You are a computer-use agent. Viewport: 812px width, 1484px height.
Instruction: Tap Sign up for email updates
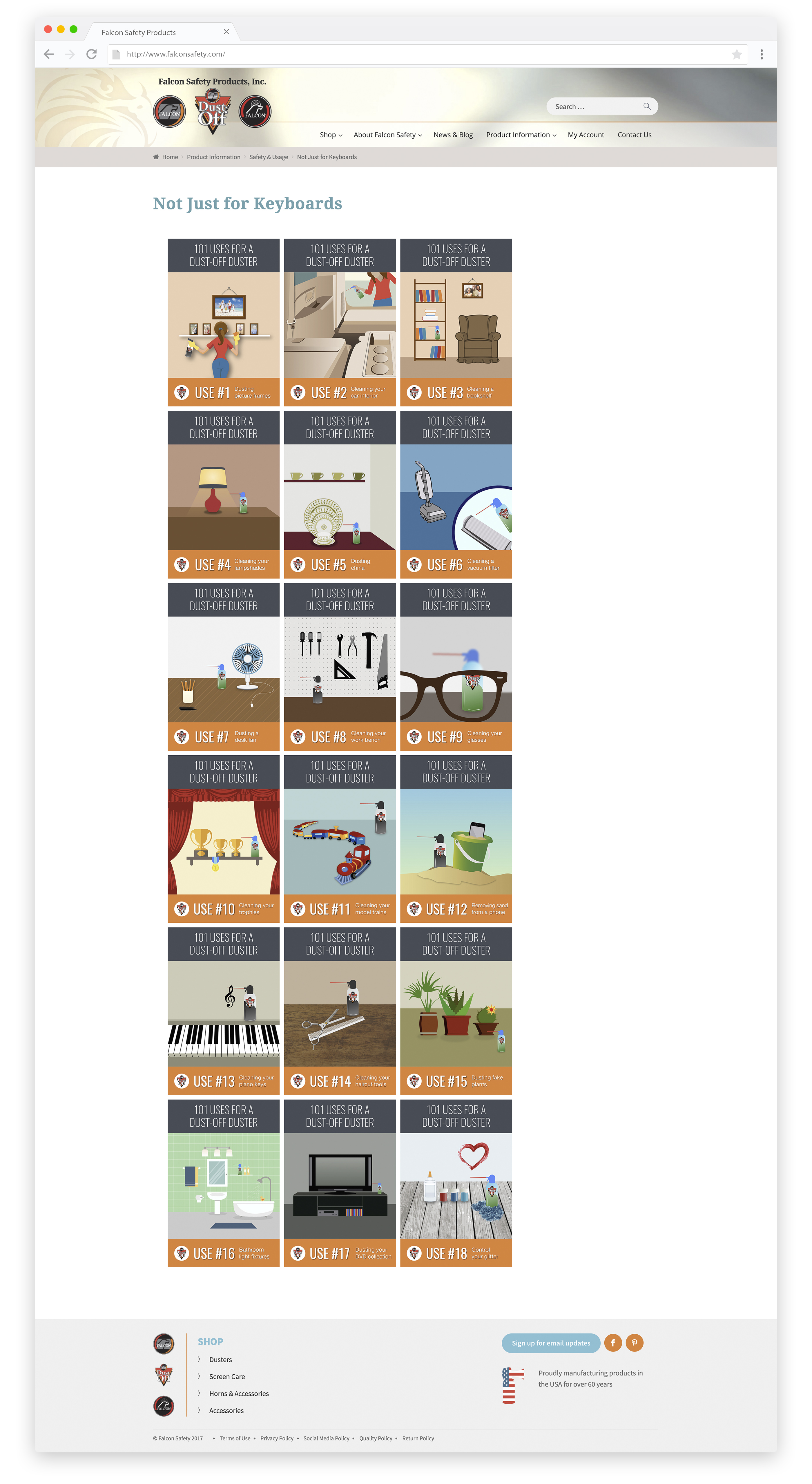click(x=550, y=1343)
